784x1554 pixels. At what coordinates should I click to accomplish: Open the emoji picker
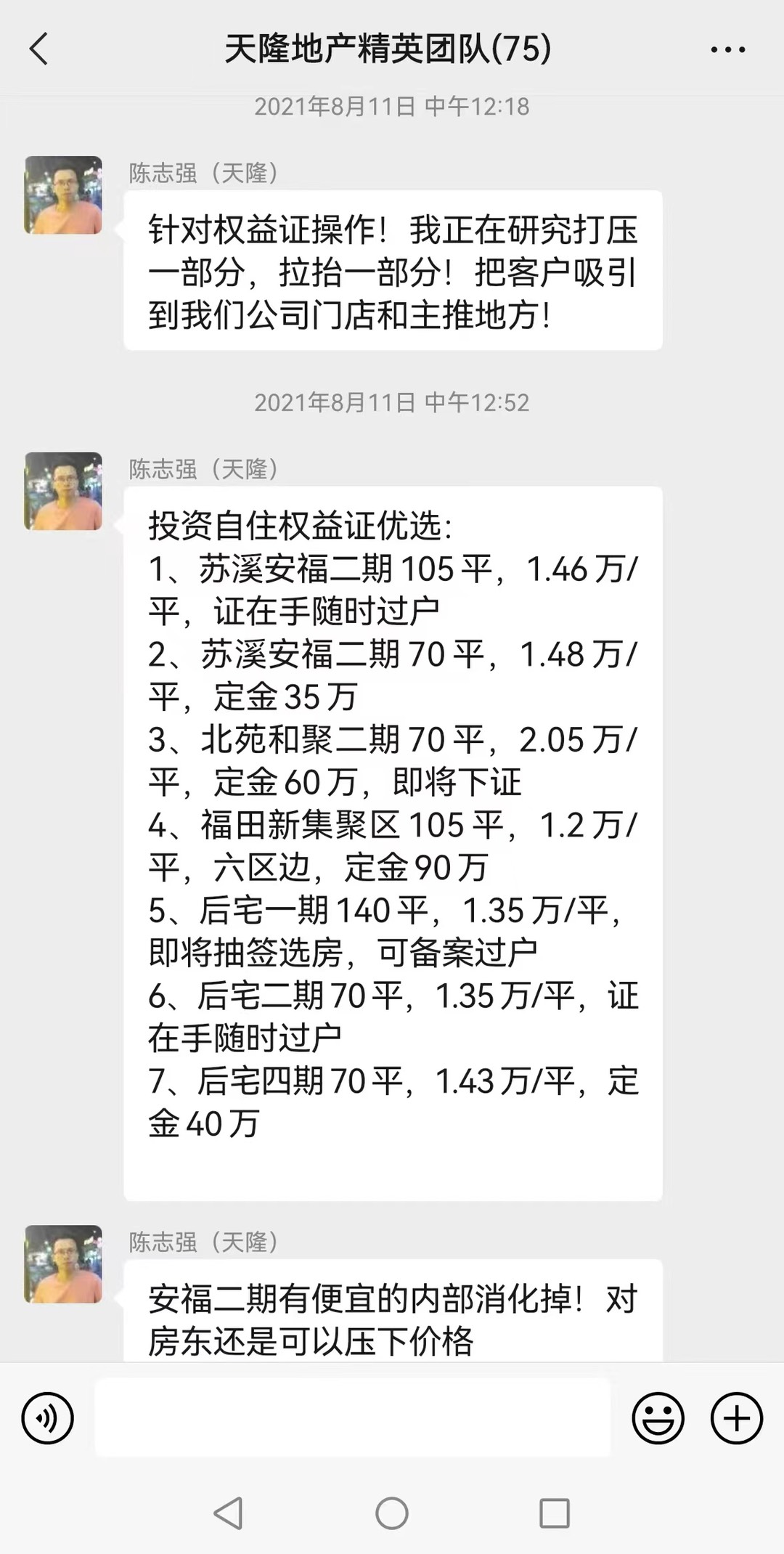tap(658, 1418)
